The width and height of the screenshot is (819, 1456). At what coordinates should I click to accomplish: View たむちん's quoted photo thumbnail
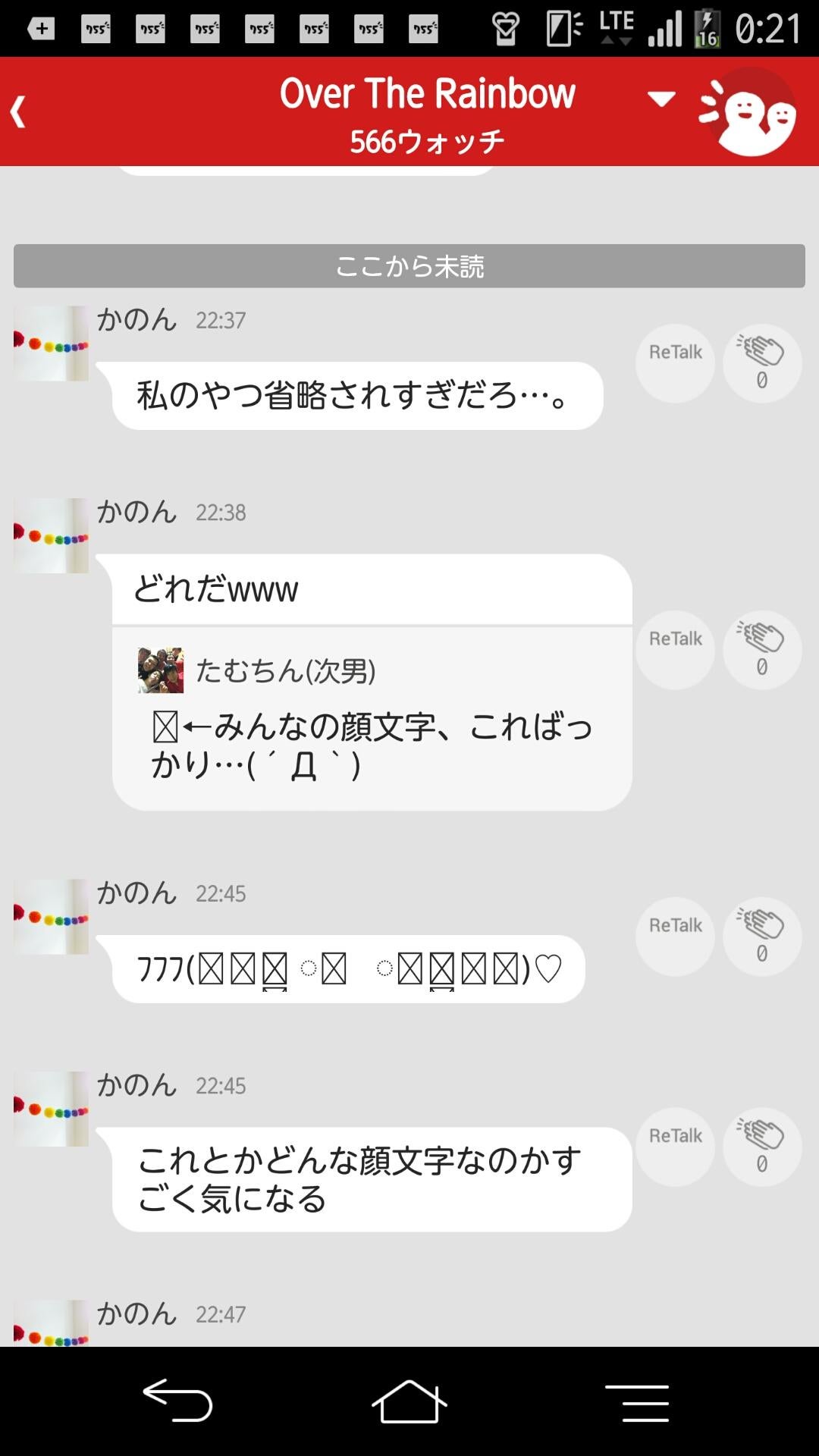tap(159, 671)
